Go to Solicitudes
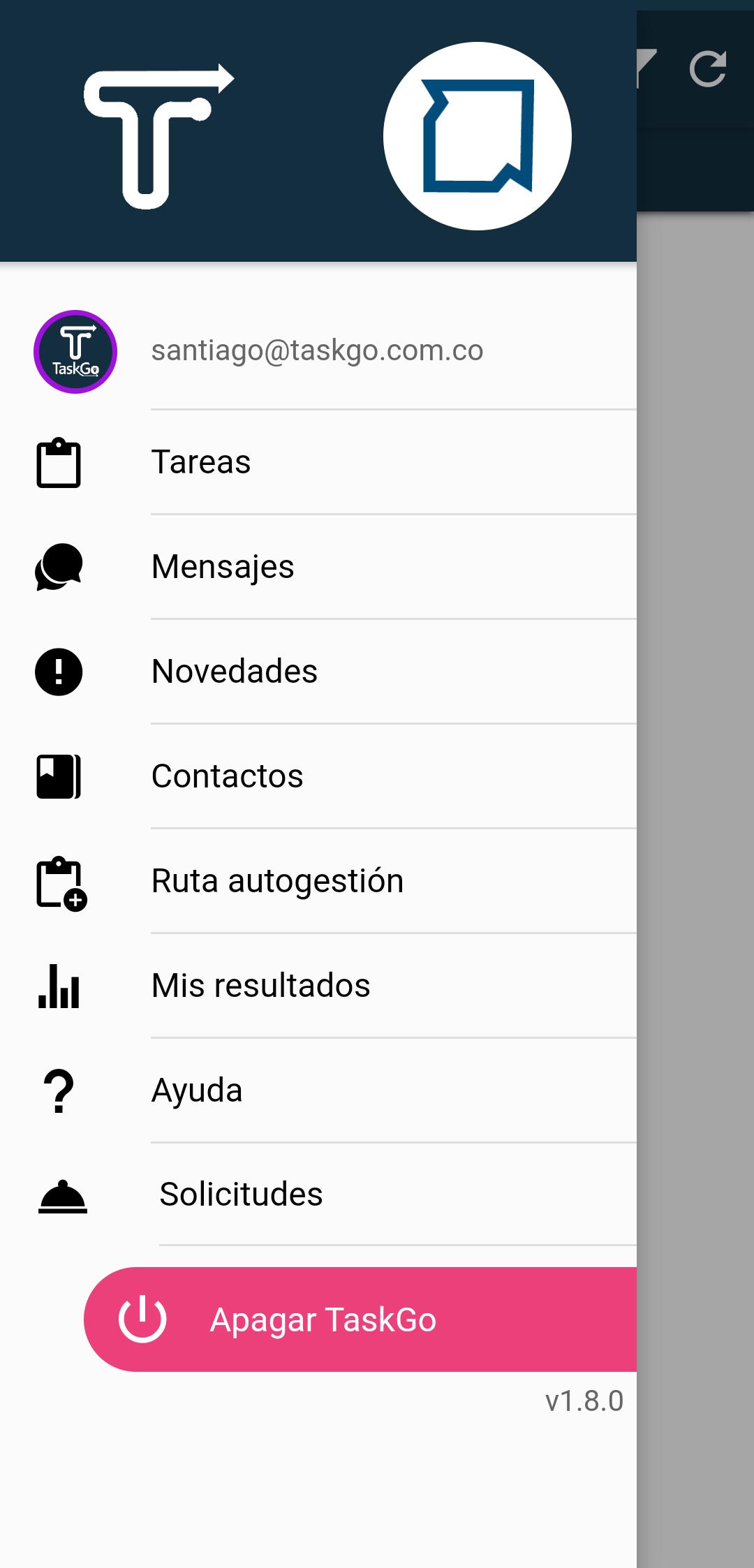 point(318,1195)
